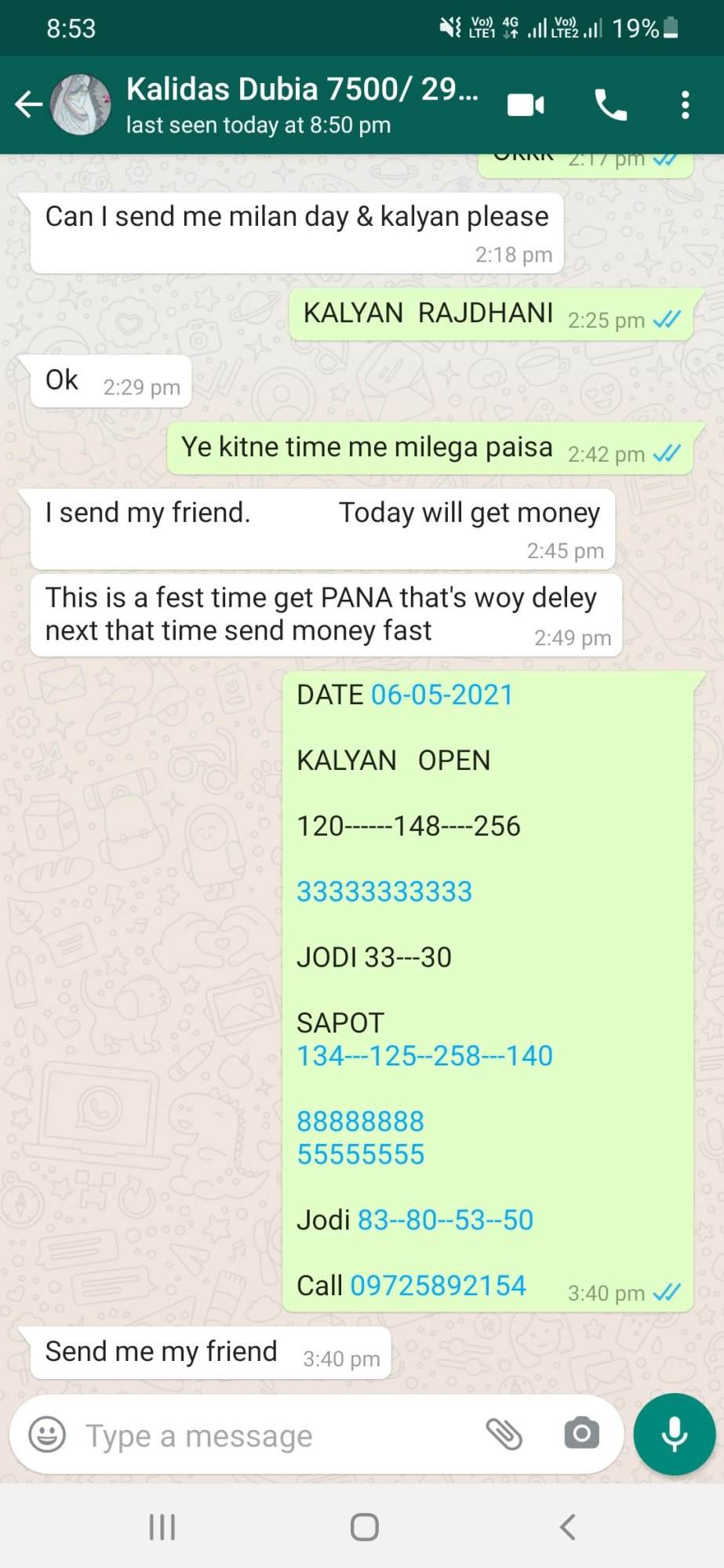The width and height of the screenshot is (724, 1568).
Task: Go back to the chats list
Action: [29, 104]
